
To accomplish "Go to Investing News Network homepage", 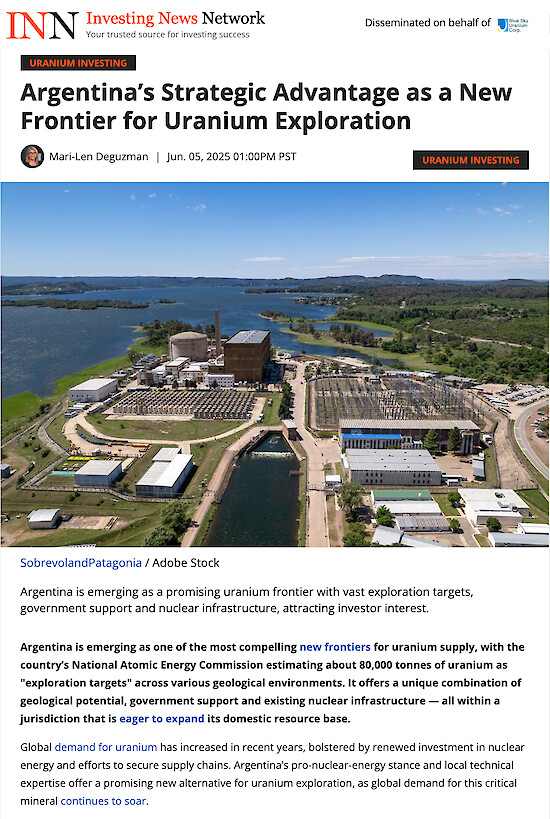I will click(136, 25).
